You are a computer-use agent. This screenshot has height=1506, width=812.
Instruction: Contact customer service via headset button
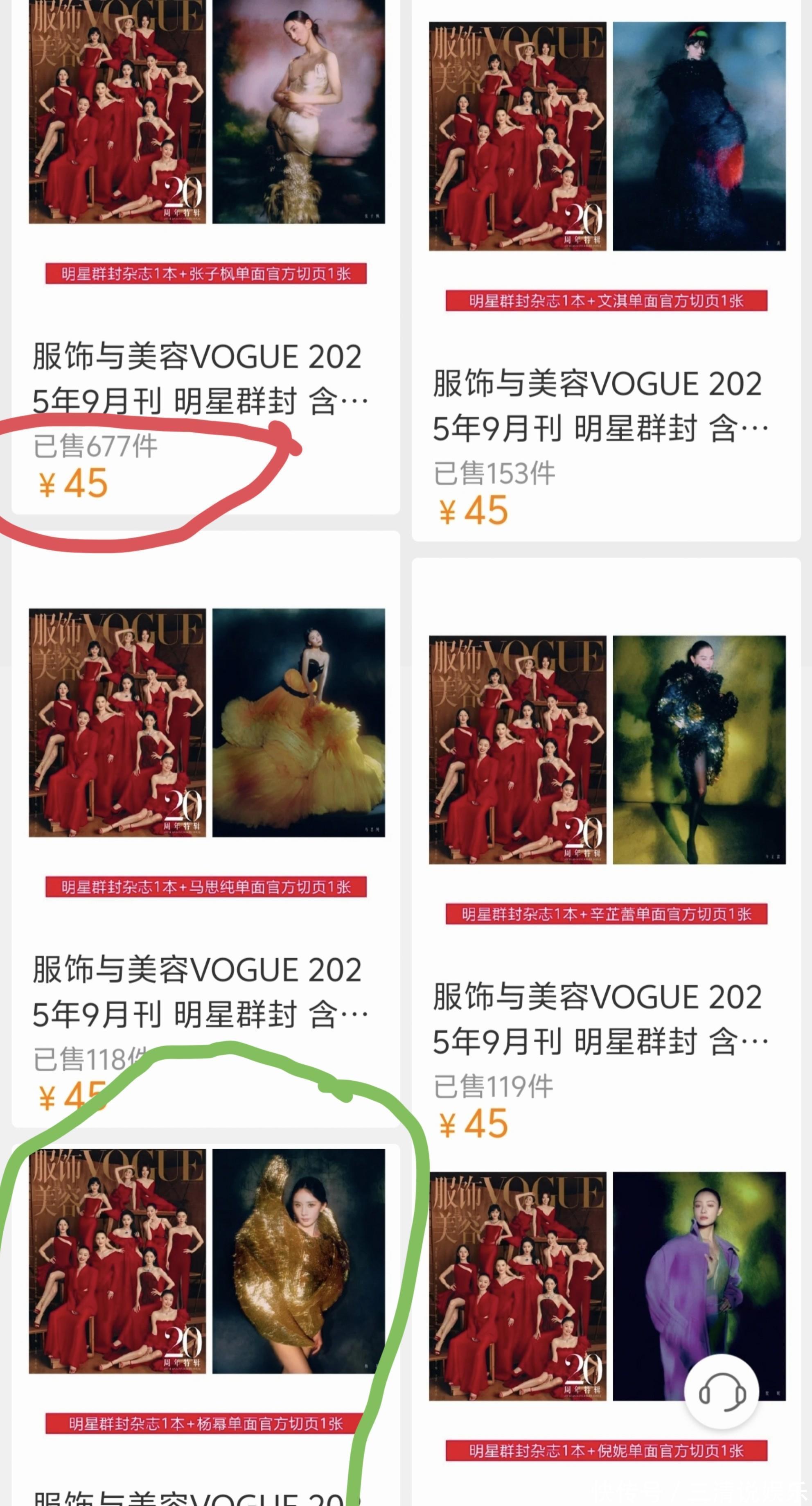tap(722, 1391)
